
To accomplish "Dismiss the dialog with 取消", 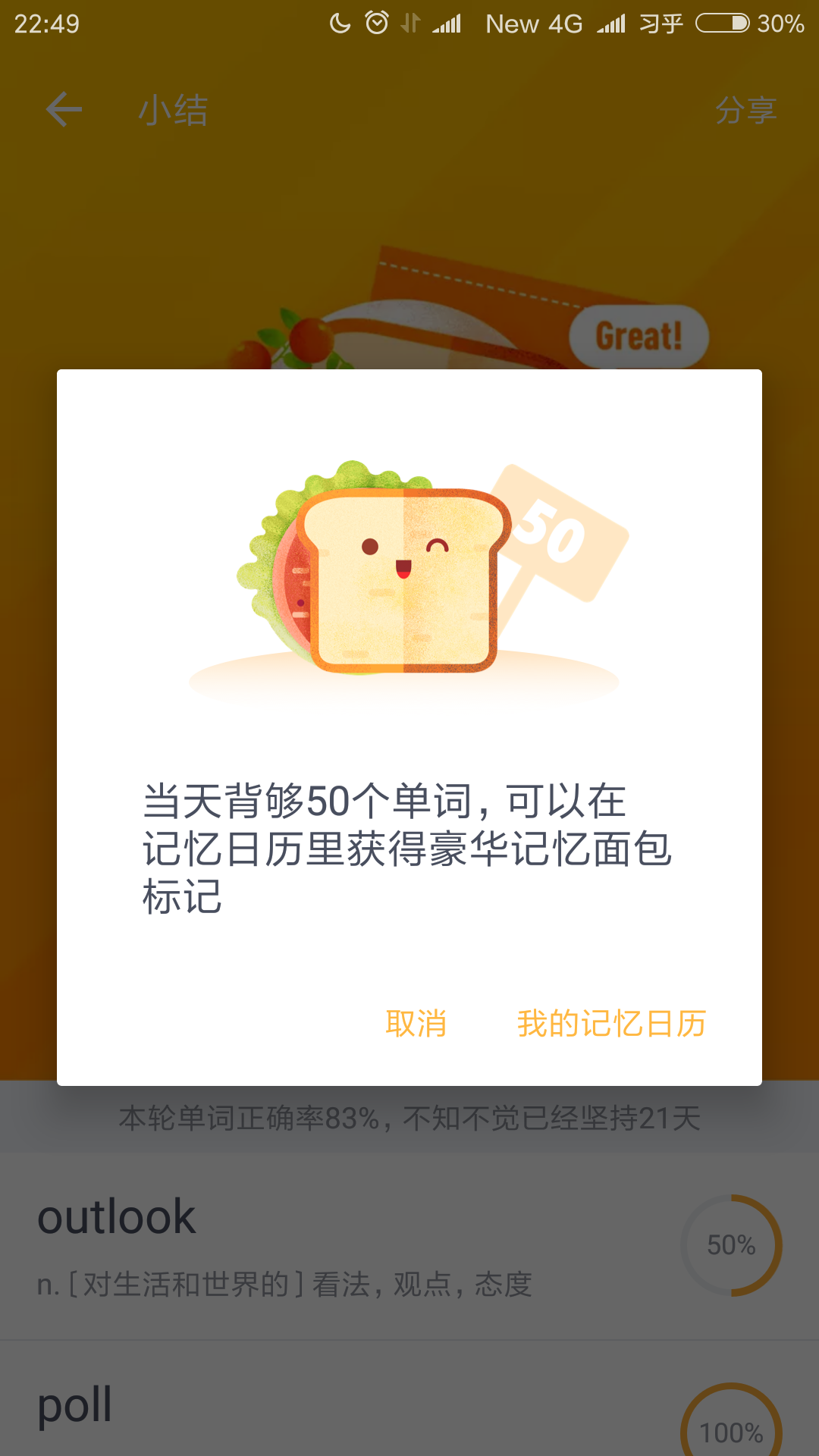I will (x=416, y=1024).
